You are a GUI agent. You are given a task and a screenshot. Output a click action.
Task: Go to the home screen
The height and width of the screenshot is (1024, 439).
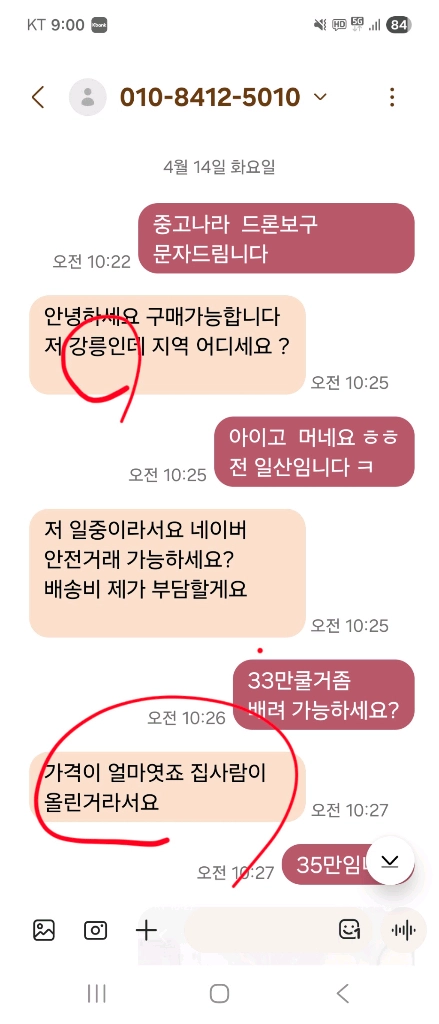click(x=220, y=993)
